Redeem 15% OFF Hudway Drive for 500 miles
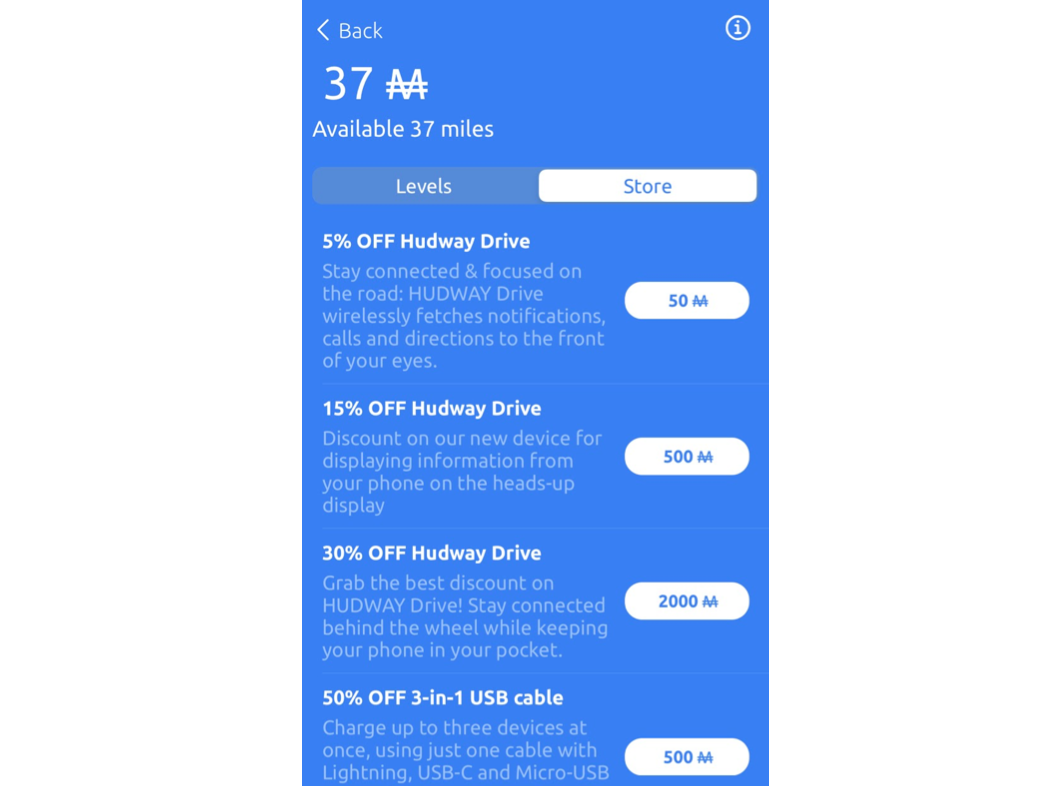Viewport: 1038px width, 786px height. 686,456
